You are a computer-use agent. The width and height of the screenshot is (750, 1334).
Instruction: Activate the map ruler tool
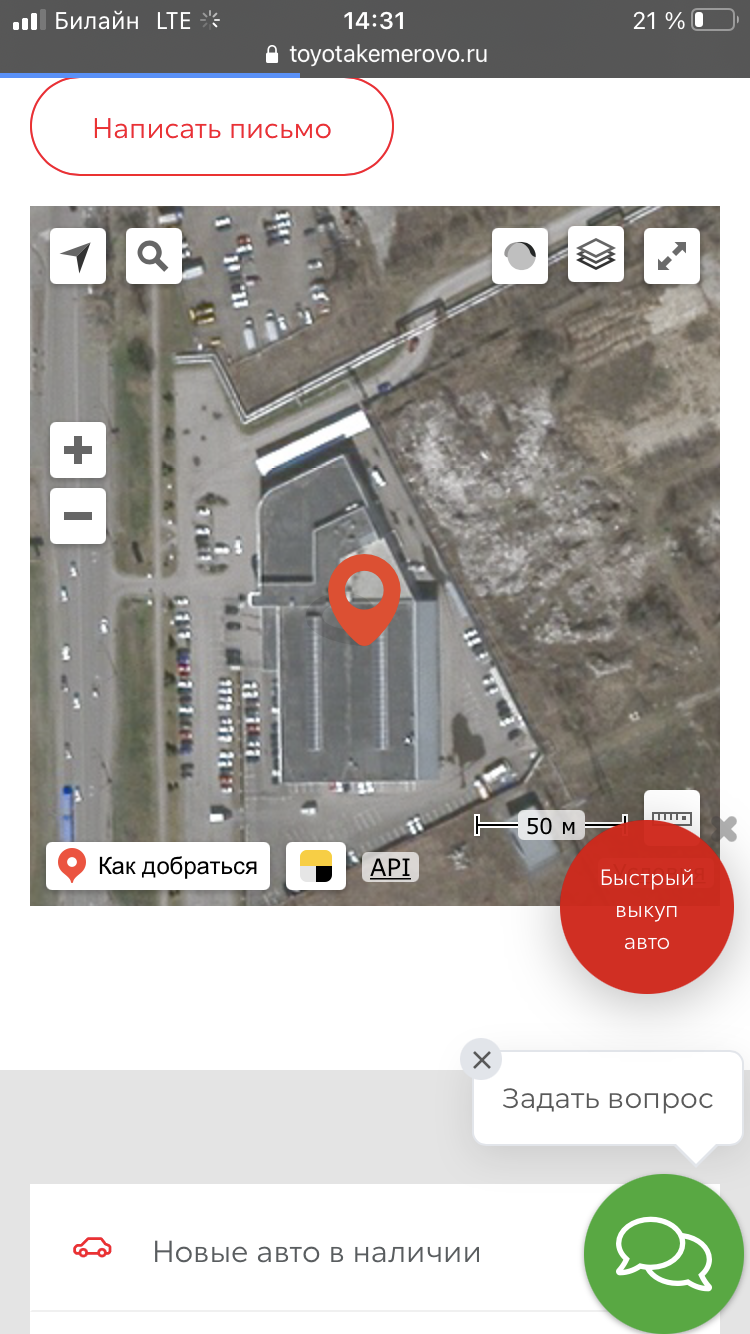pyautogui.click(x=672, y=817)
